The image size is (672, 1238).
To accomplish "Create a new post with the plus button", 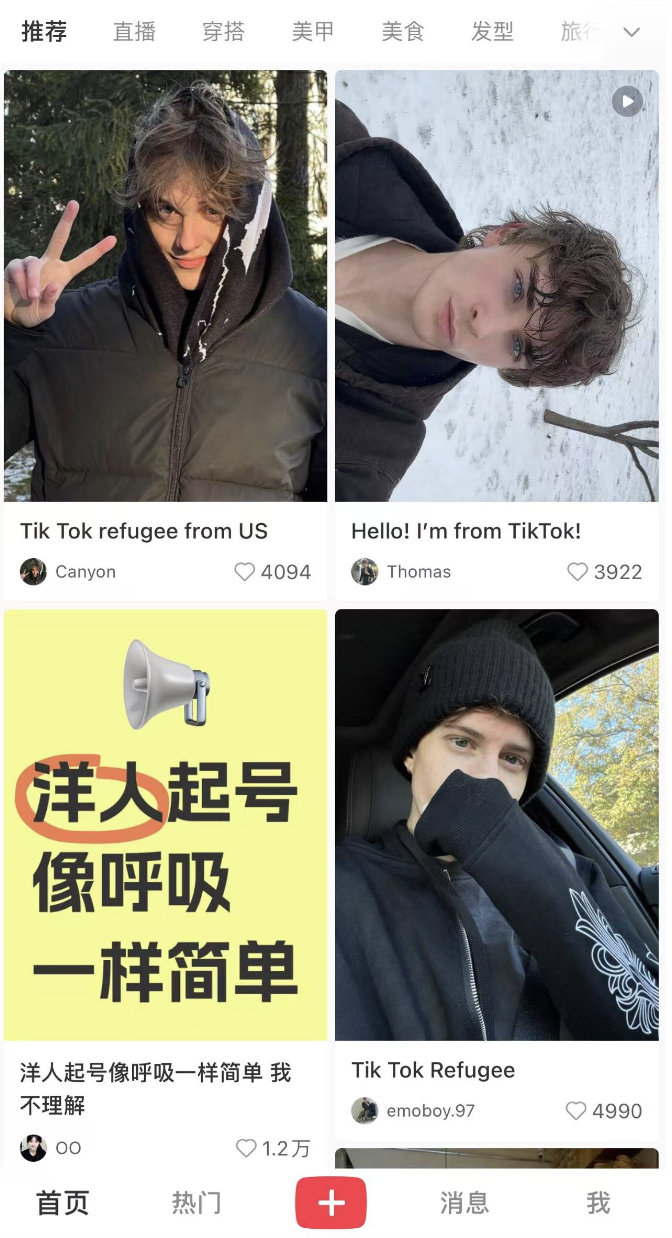I will tap(331, 1203).
